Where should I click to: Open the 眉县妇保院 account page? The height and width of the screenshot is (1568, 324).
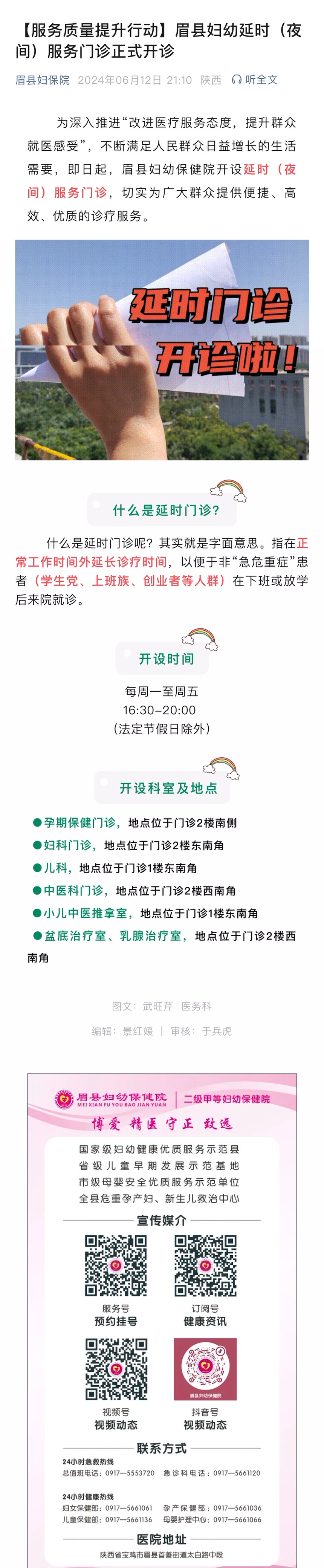tap(43, 80)
